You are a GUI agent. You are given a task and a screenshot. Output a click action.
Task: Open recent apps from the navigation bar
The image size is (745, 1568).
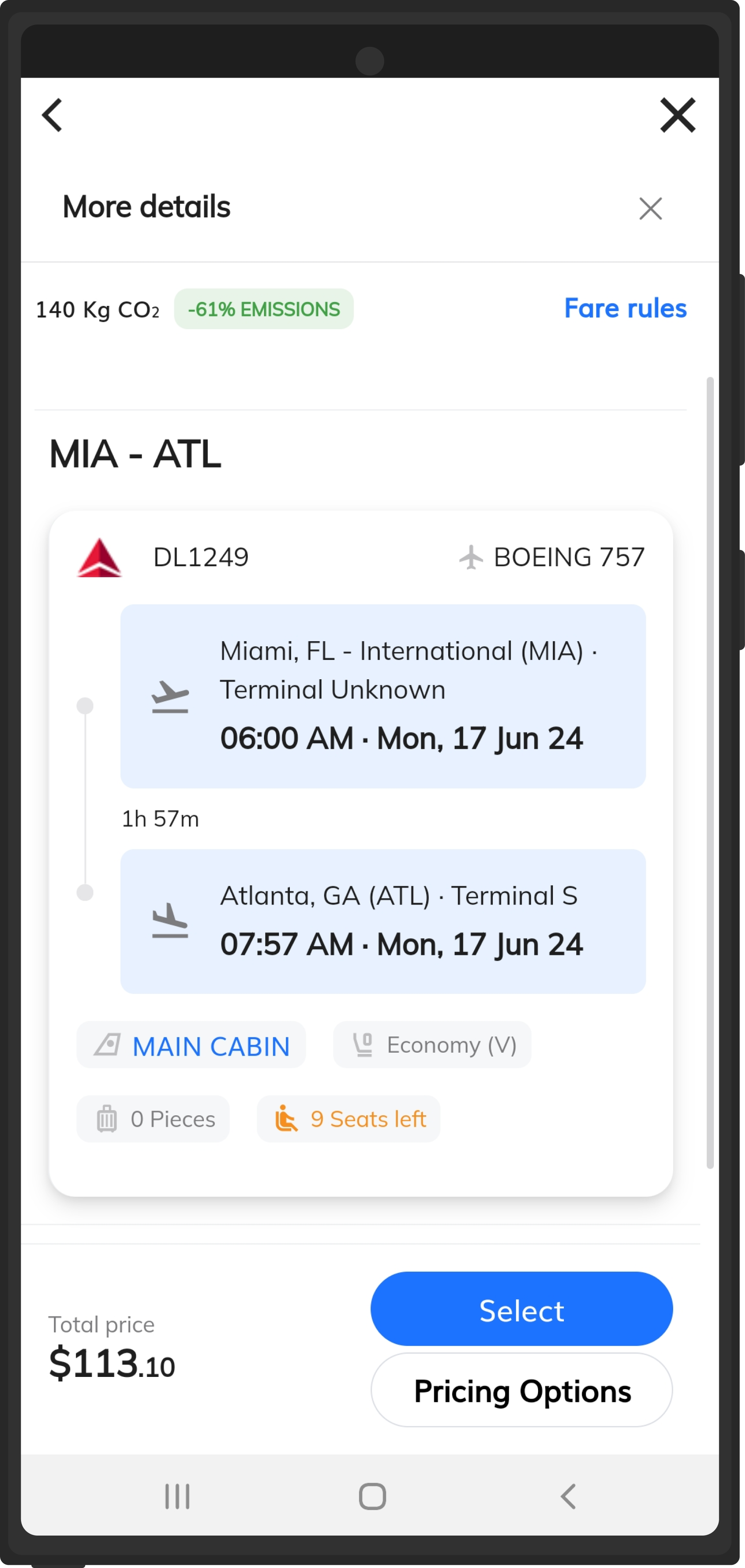point(177,1496)
